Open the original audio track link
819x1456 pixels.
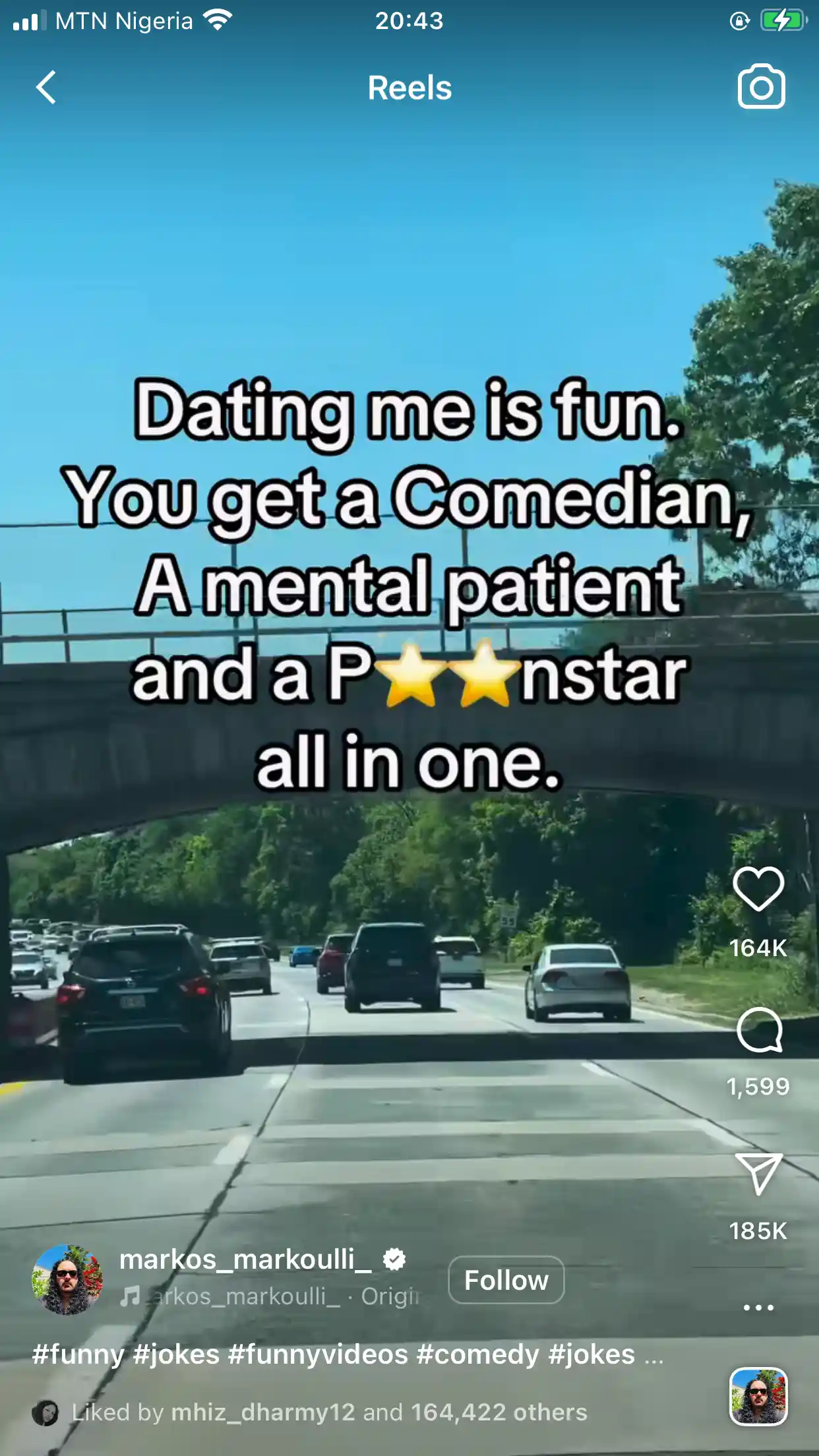[269, 1296]
